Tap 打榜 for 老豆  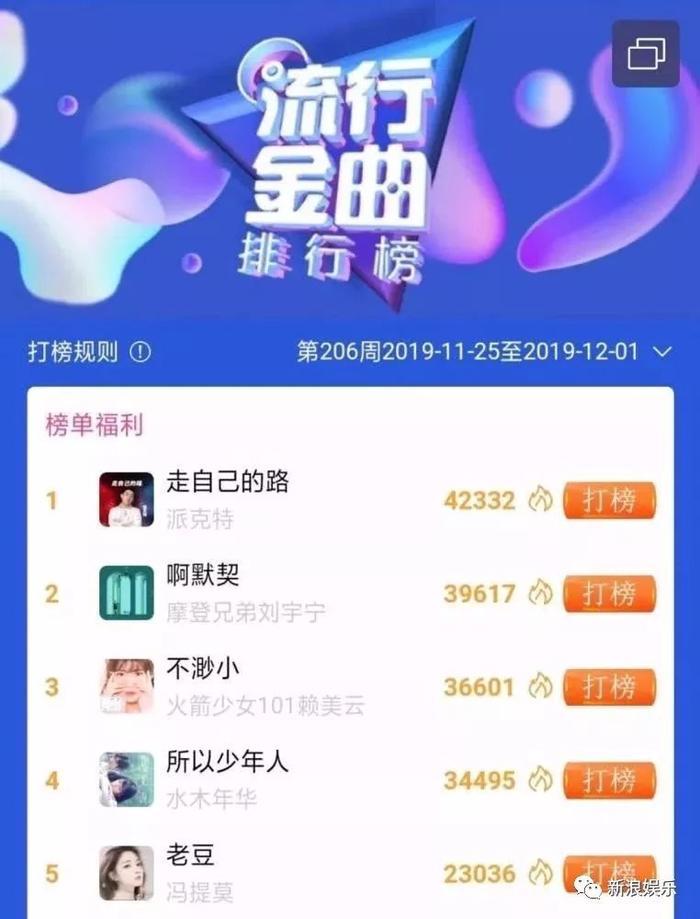(x=610, y=871)
